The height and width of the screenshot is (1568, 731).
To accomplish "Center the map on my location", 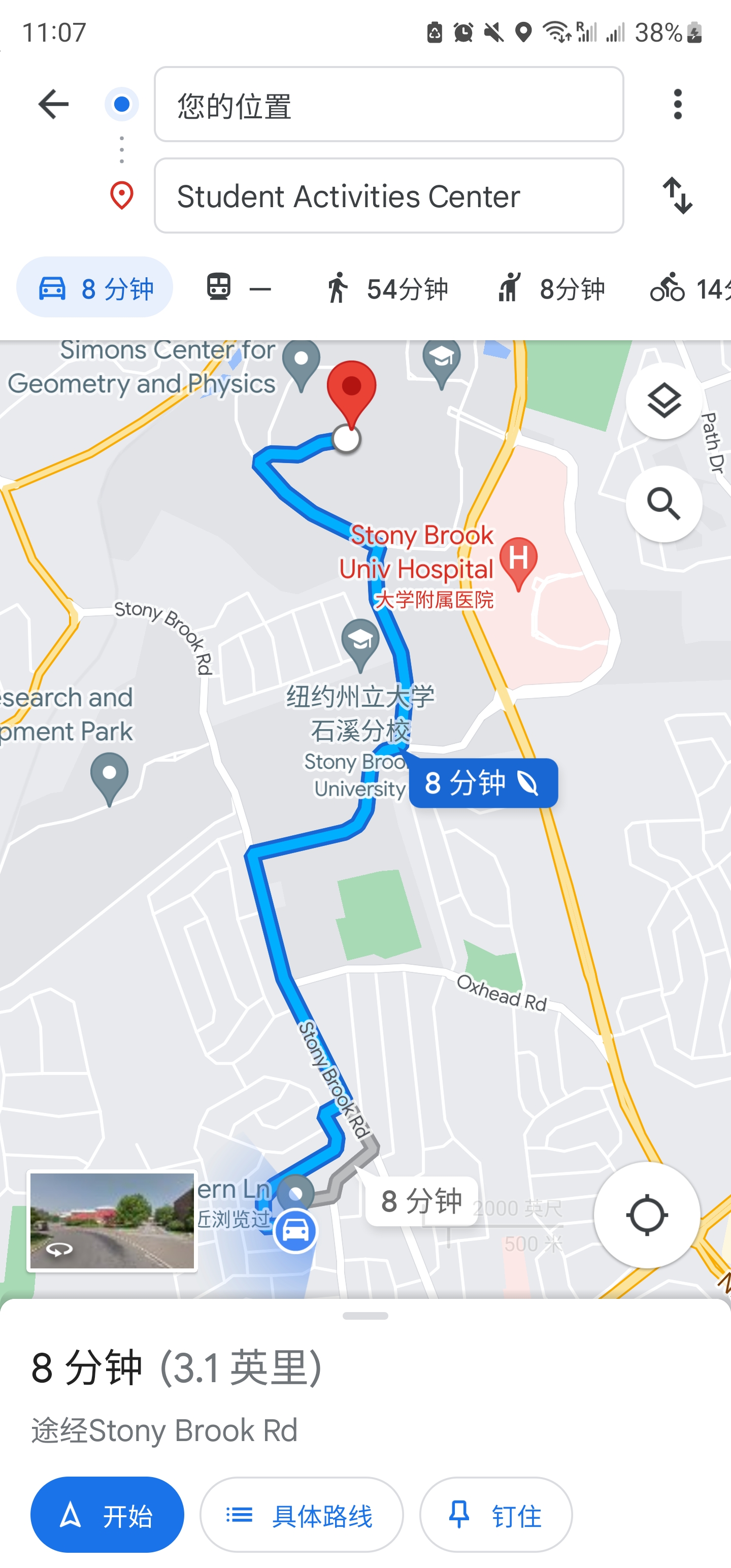I will point(646,1215).
